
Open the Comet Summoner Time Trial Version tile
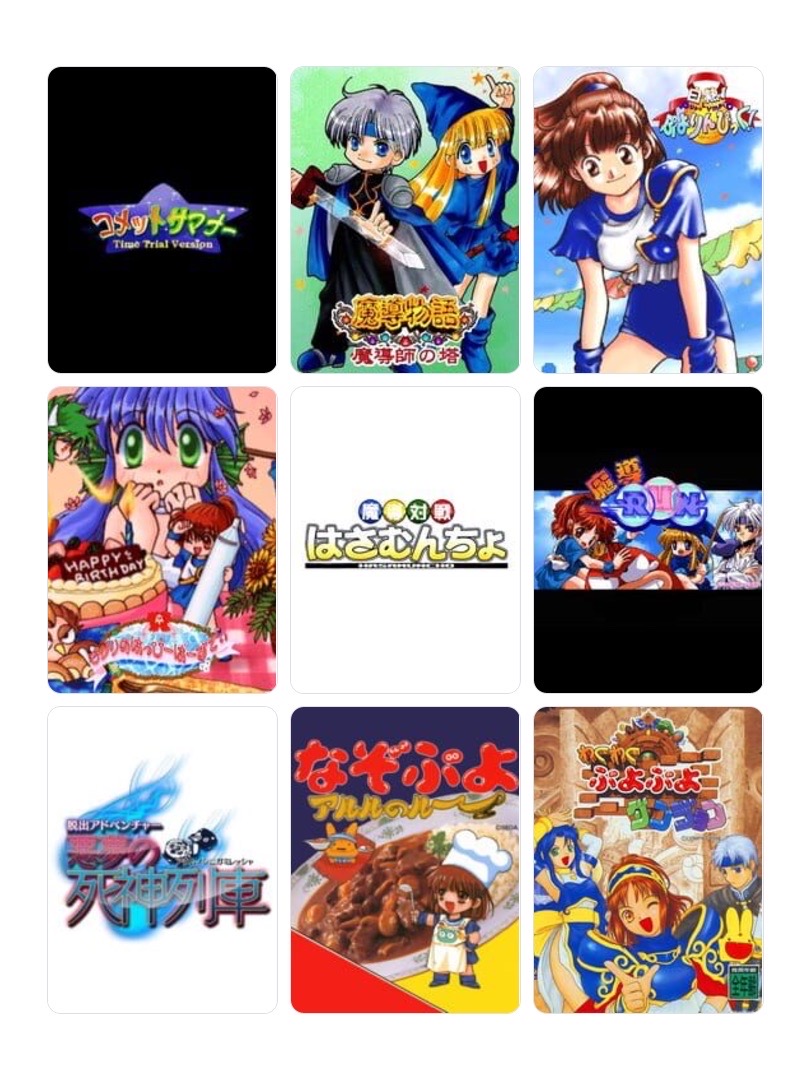pos(162,220)
